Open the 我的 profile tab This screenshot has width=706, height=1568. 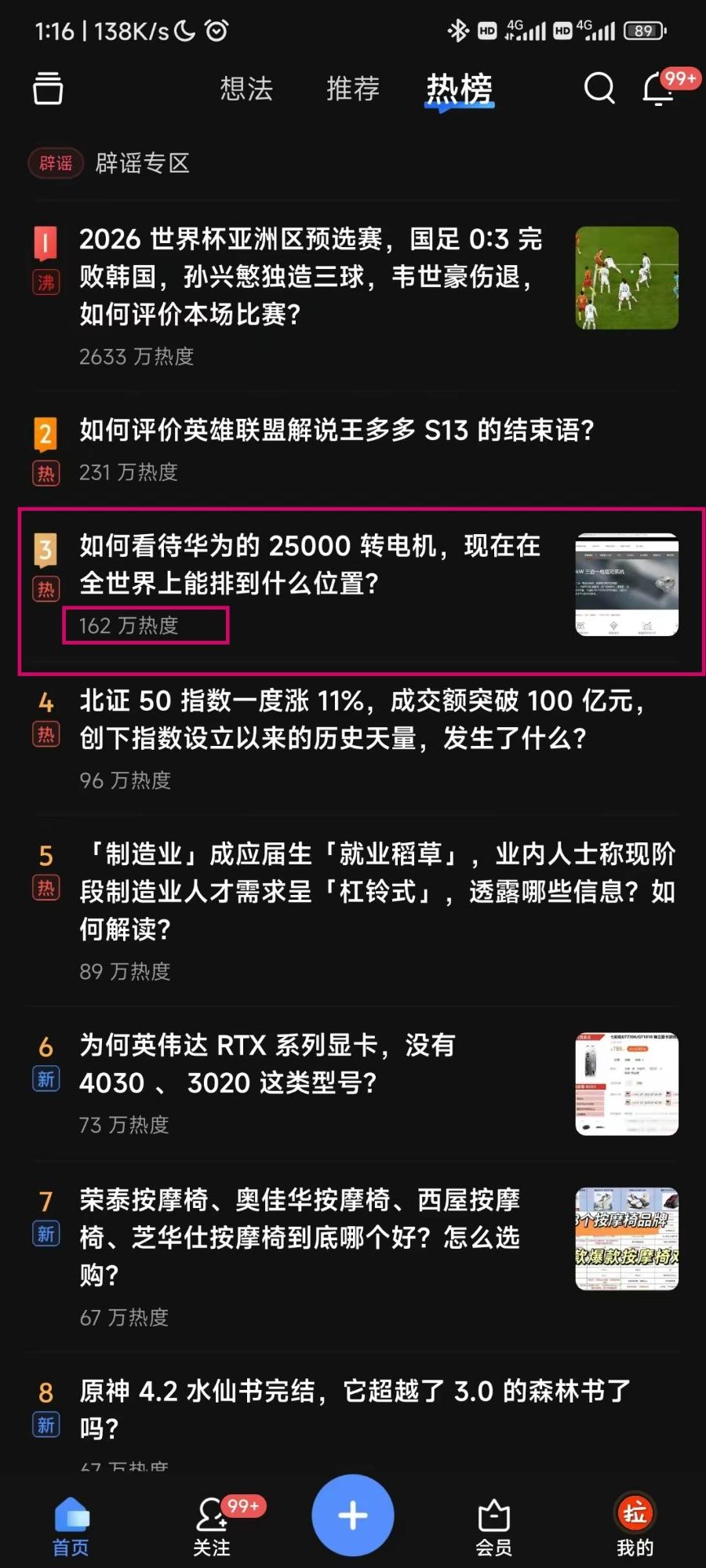click(635, 1526)
